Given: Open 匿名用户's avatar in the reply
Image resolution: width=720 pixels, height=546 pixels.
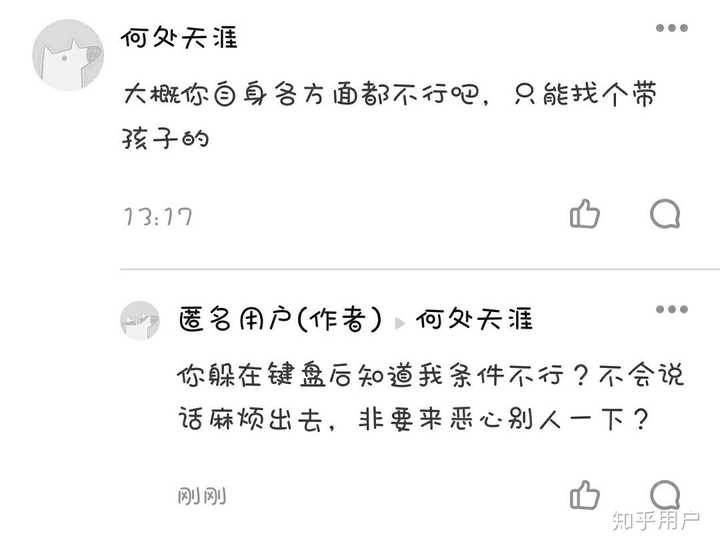Looking at the screenshot, I should point(141,319).
